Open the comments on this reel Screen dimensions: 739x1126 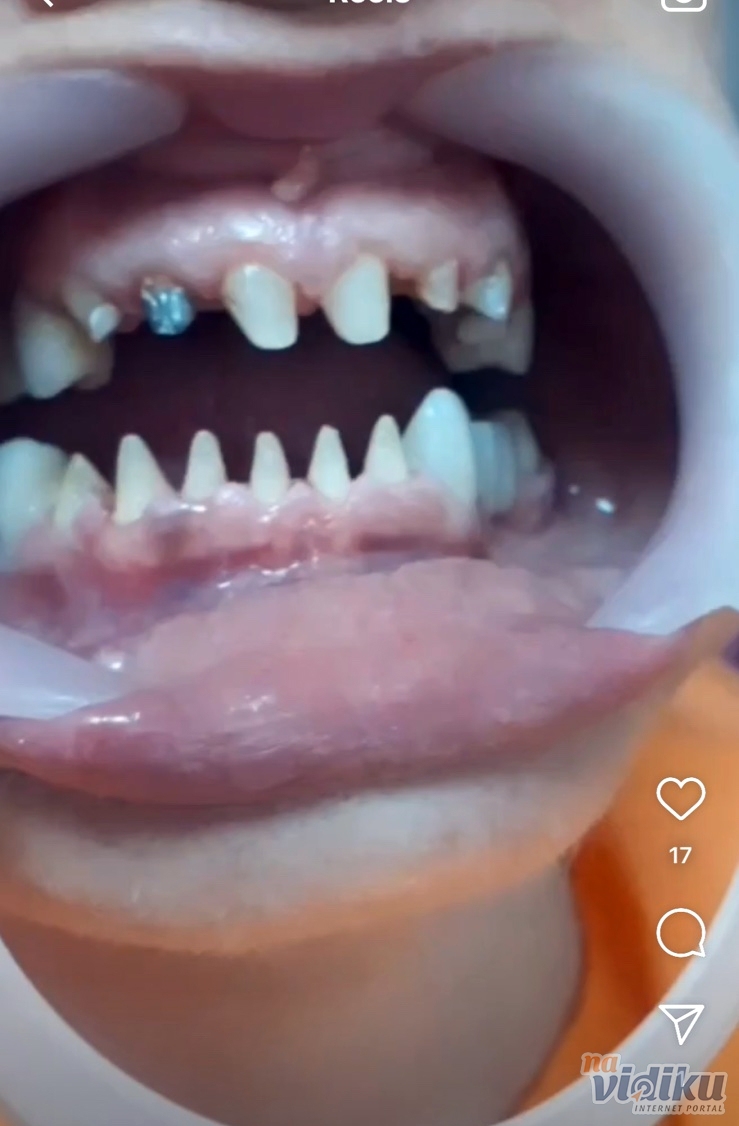click(x=681, y=933)
